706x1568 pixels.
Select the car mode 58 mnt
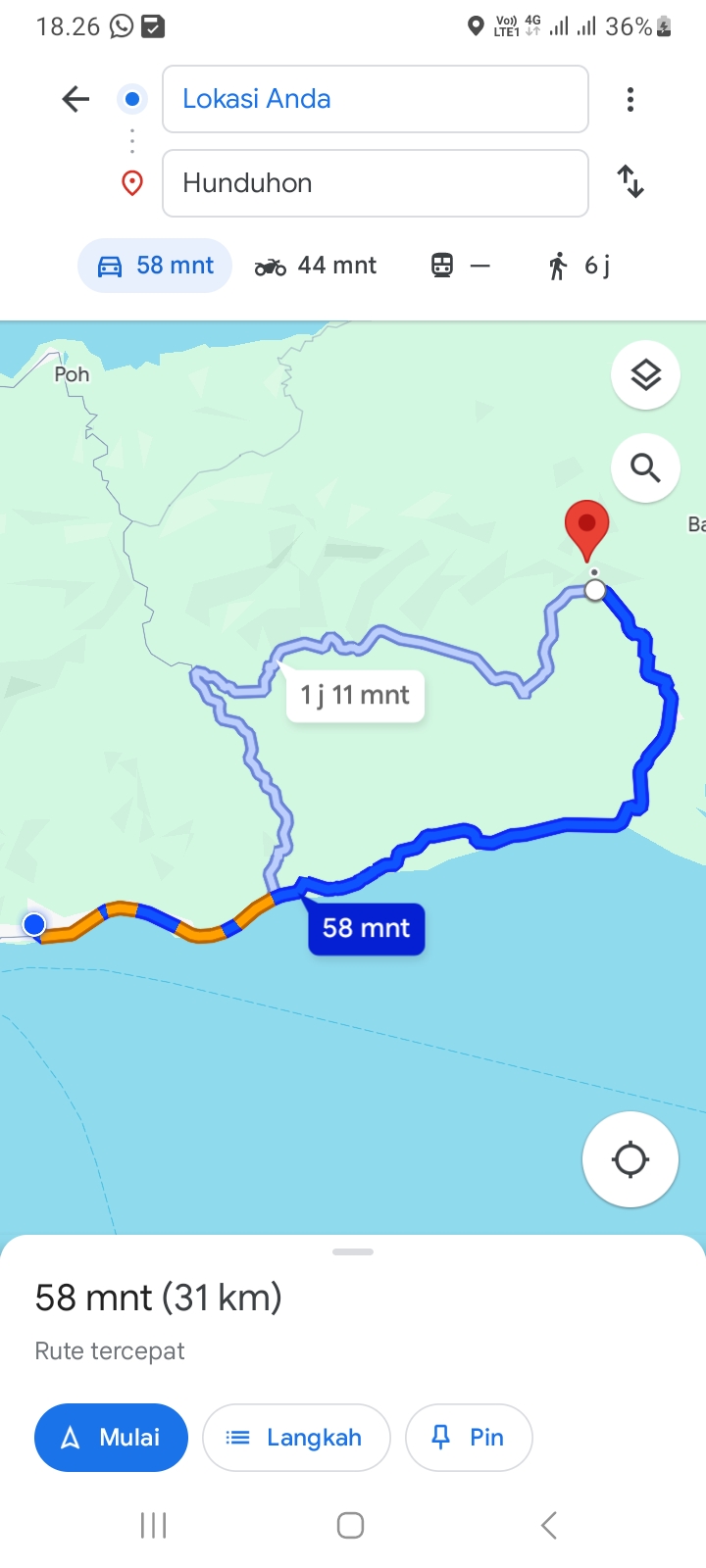[155, 266]
